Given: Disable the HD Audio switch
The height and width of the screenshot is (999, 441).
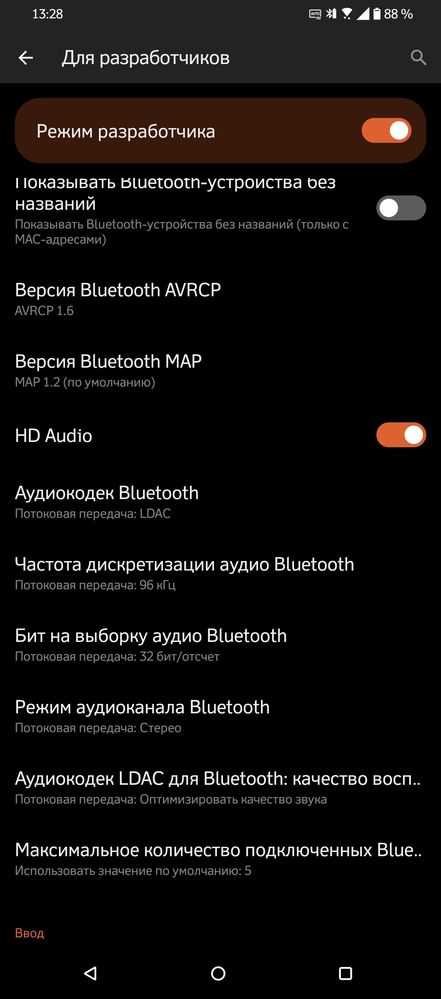Looking at the screenshot, I should [x=401, y=435].
